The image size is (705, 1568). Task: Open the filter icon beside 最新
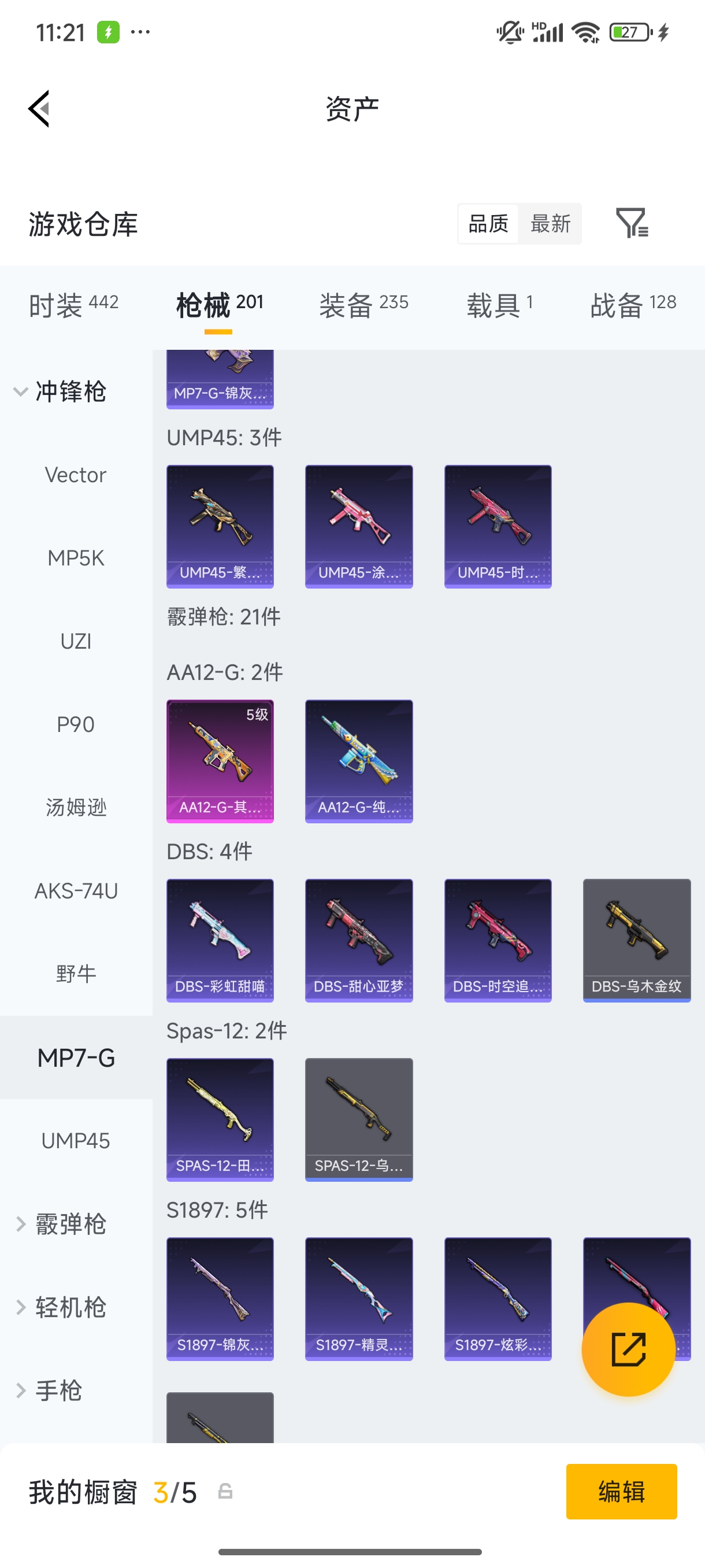click(x=632, y=223)
